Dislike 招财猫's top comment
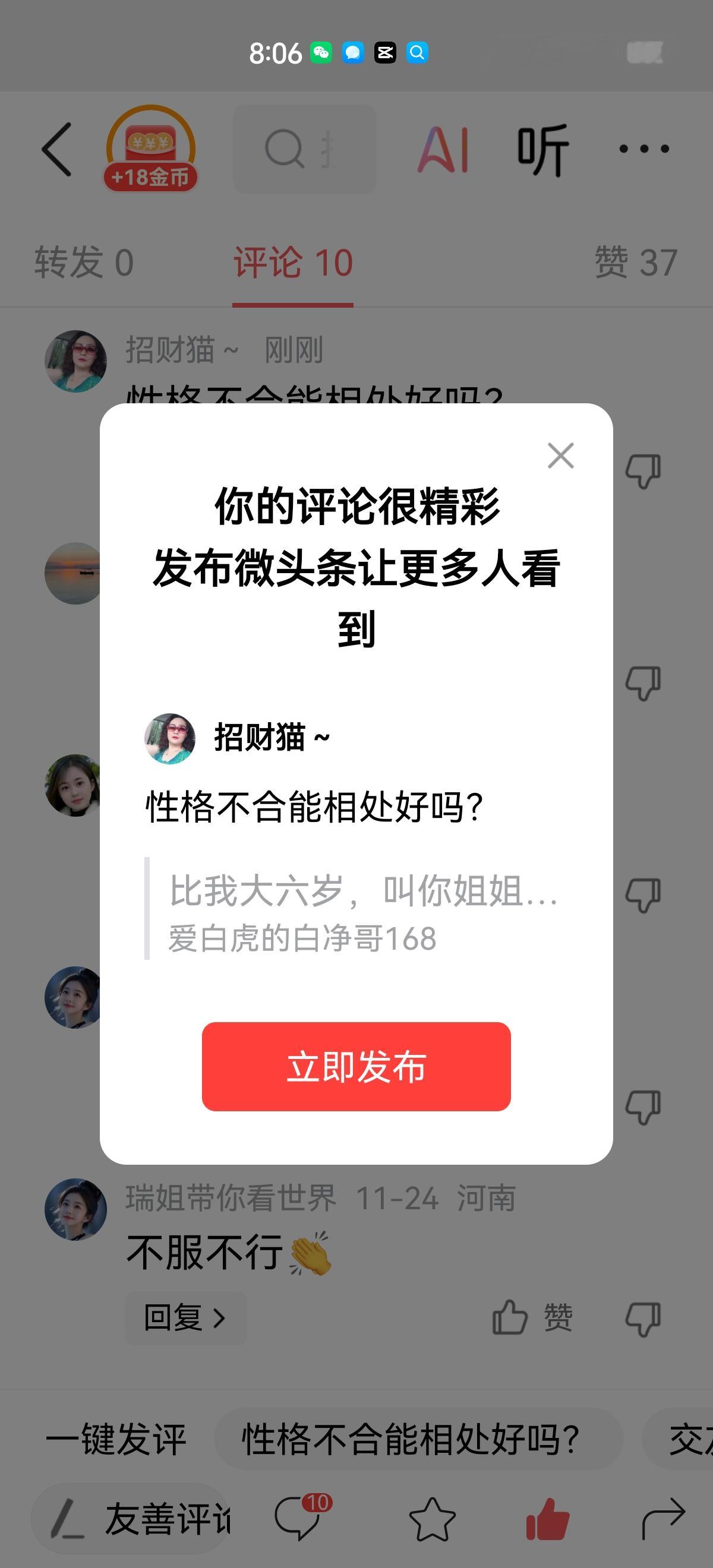 tap(643, 470)
